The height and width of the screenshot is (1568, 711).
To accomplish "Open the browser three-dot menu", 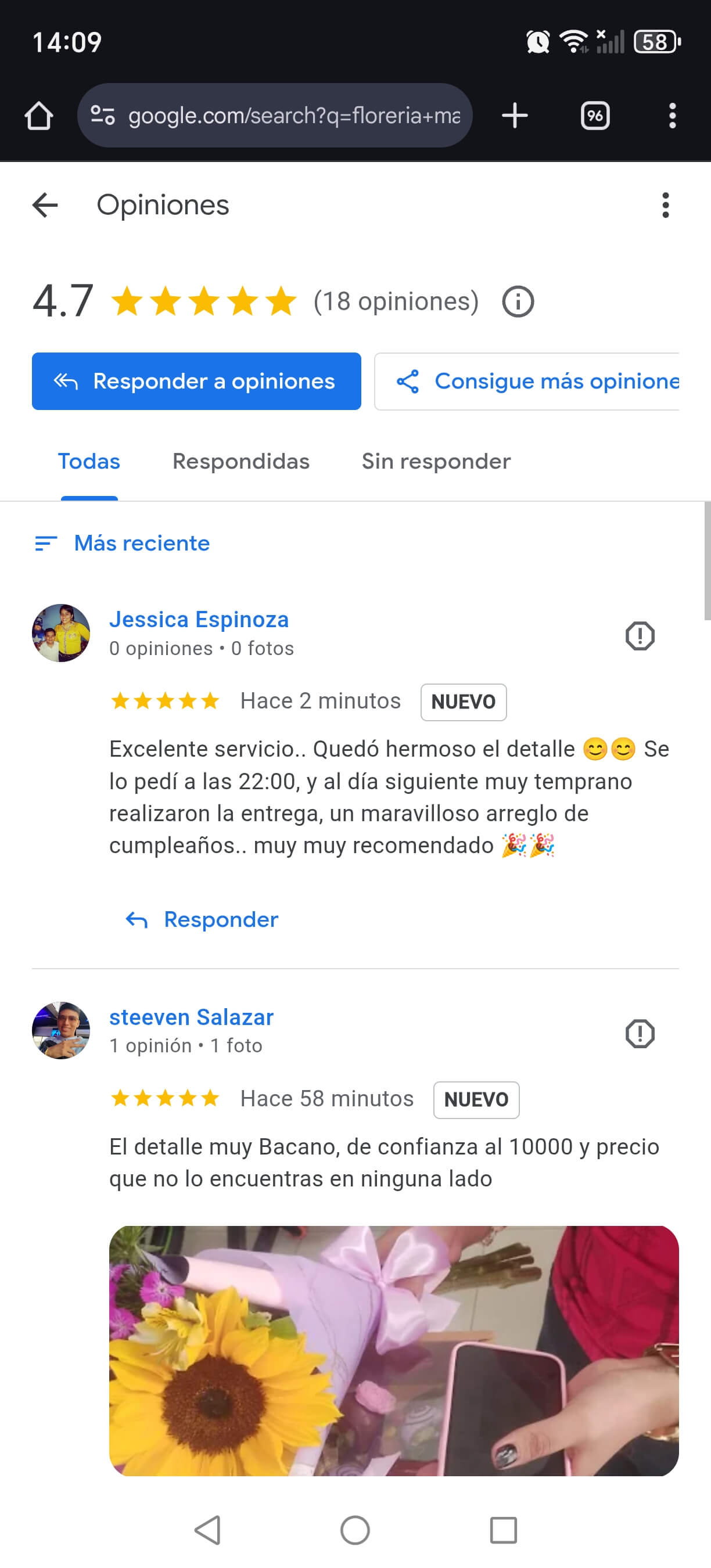I will point(672,116).
